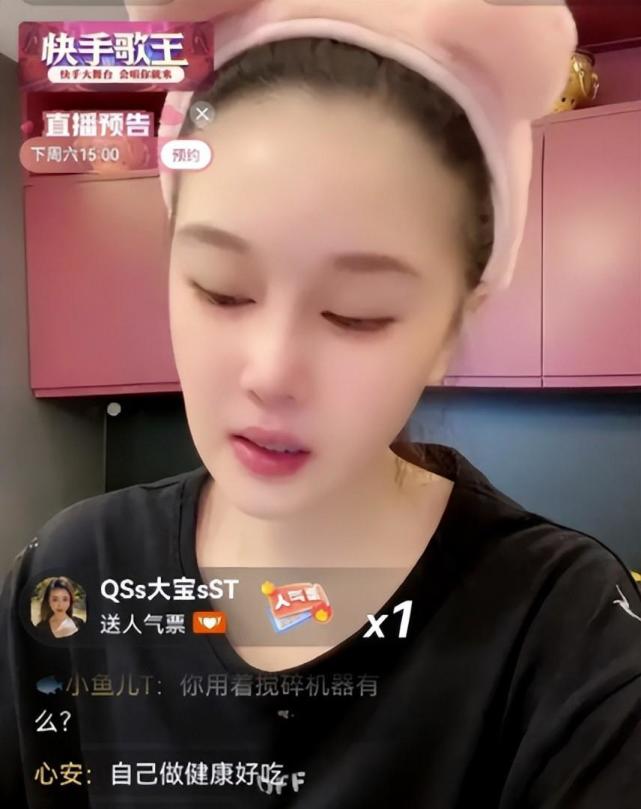Image resolution: width=641 pixels, height=809 pixels.
Task: View the profile picture of QSs大宝sST
Action: 58,607
